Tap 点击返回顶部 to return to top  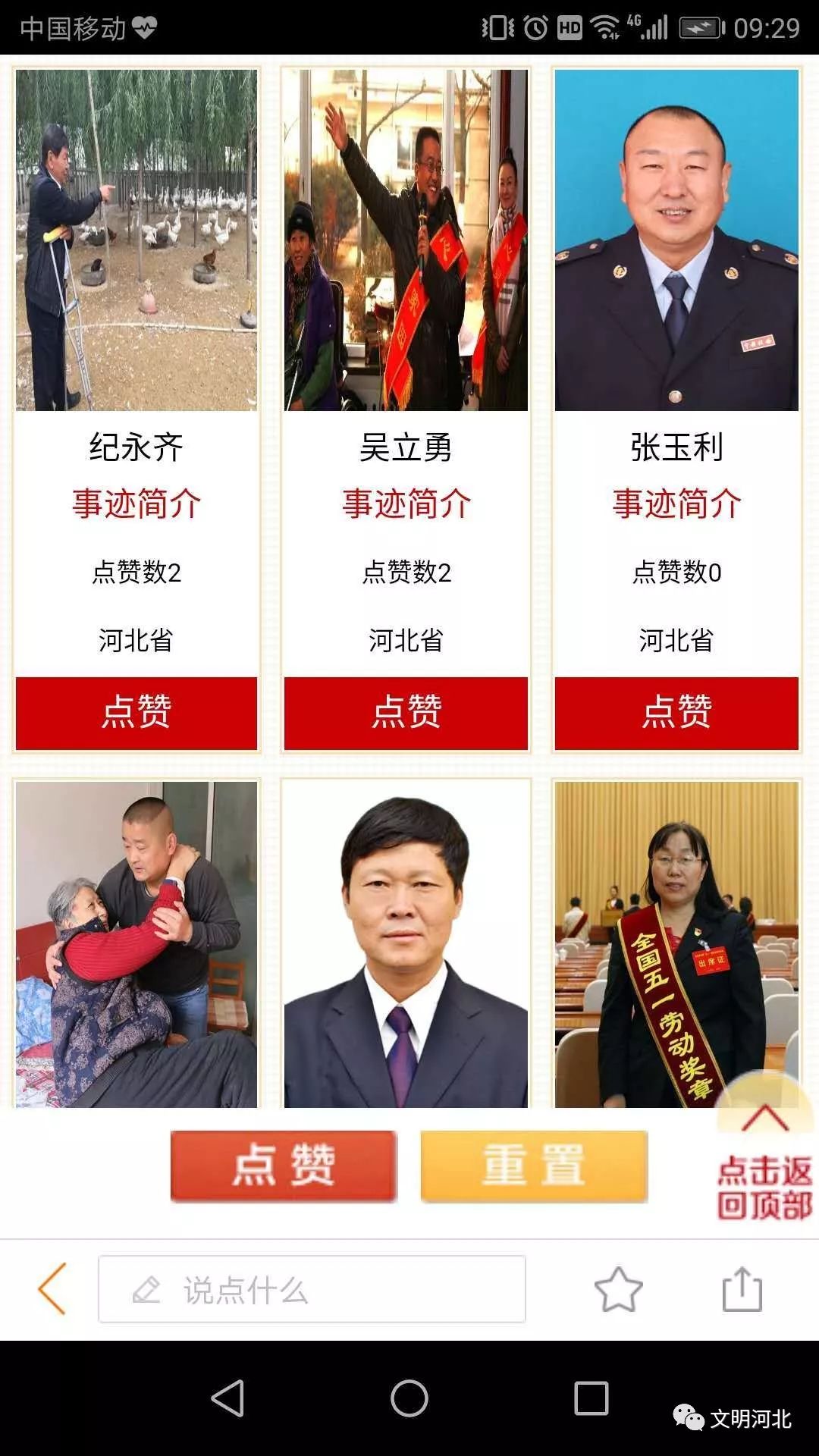[x=764, y=1163]
